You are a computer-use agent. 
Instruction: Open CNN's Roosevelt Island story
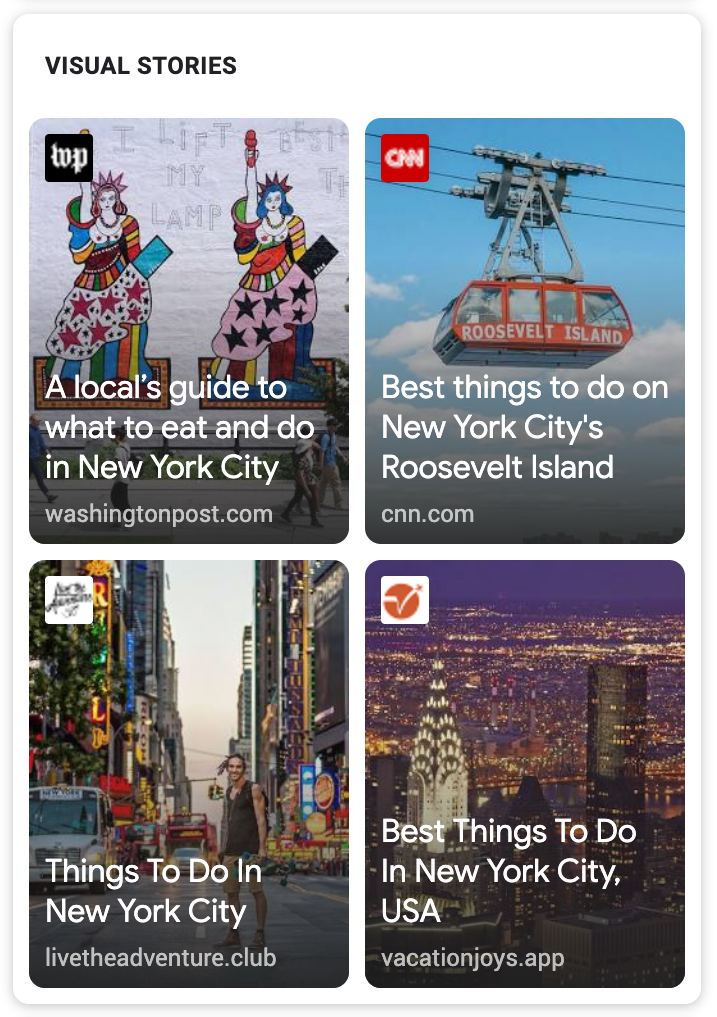tap(524, 330)
